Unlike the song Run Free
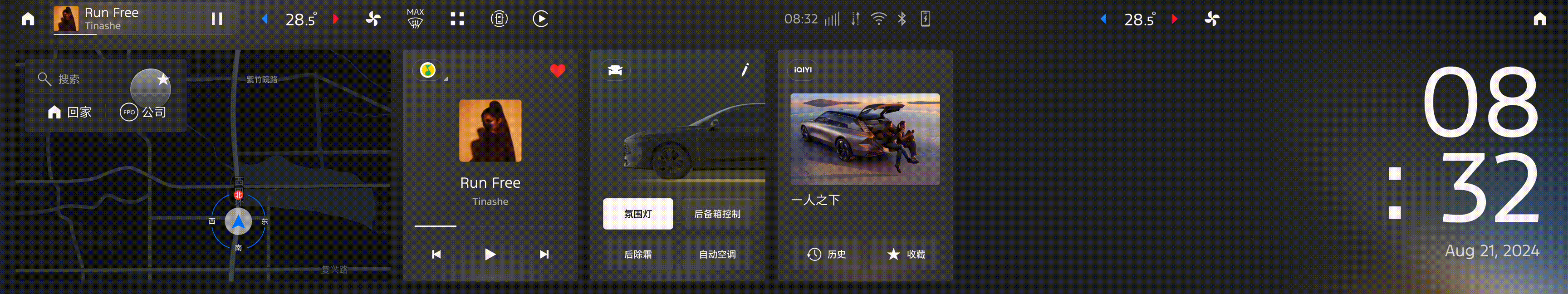Image resolution: width=1568 pixels, height=294 pixels. tap(558, 71)
